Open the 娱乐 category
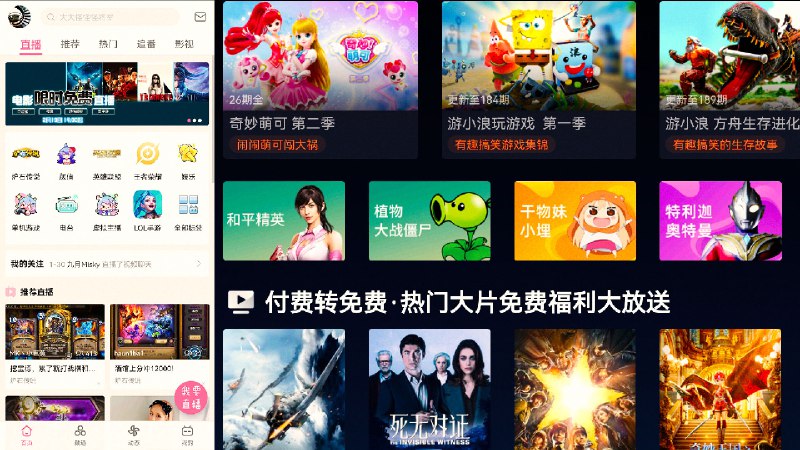 188,160
